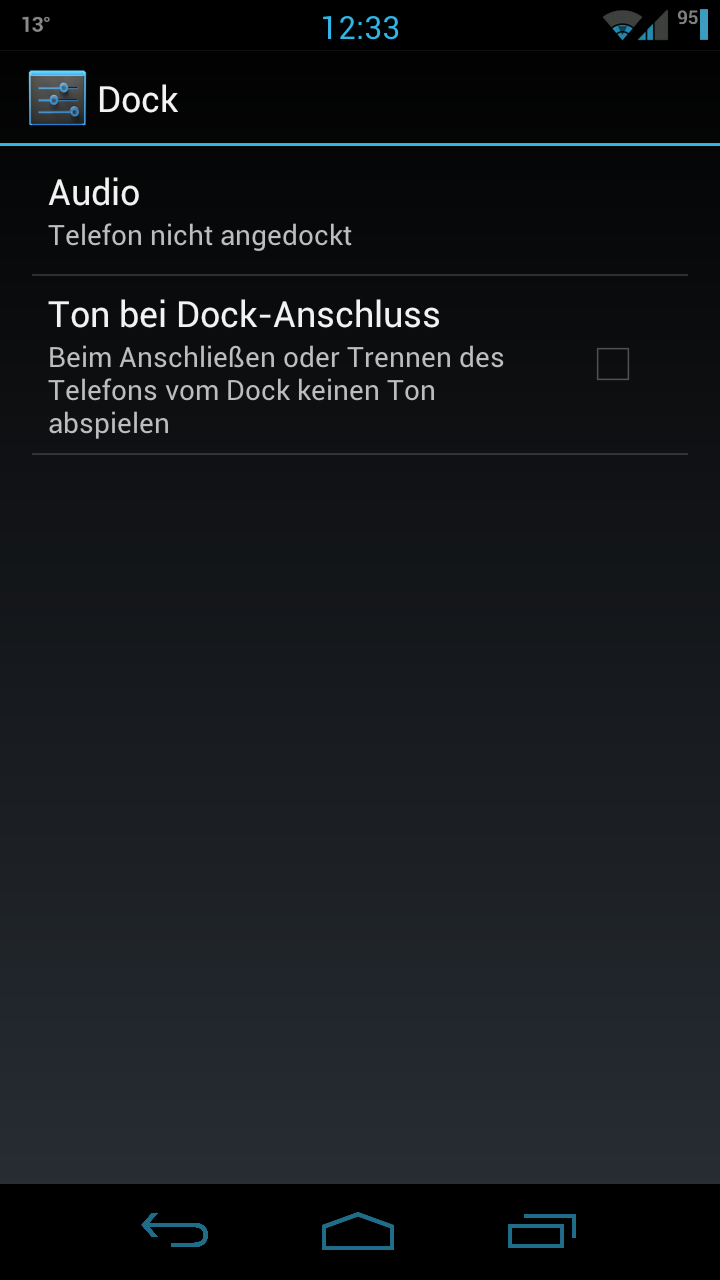Open the Audio dock setting
Viewport: 720px width, 1280px height.
[360, 211]
